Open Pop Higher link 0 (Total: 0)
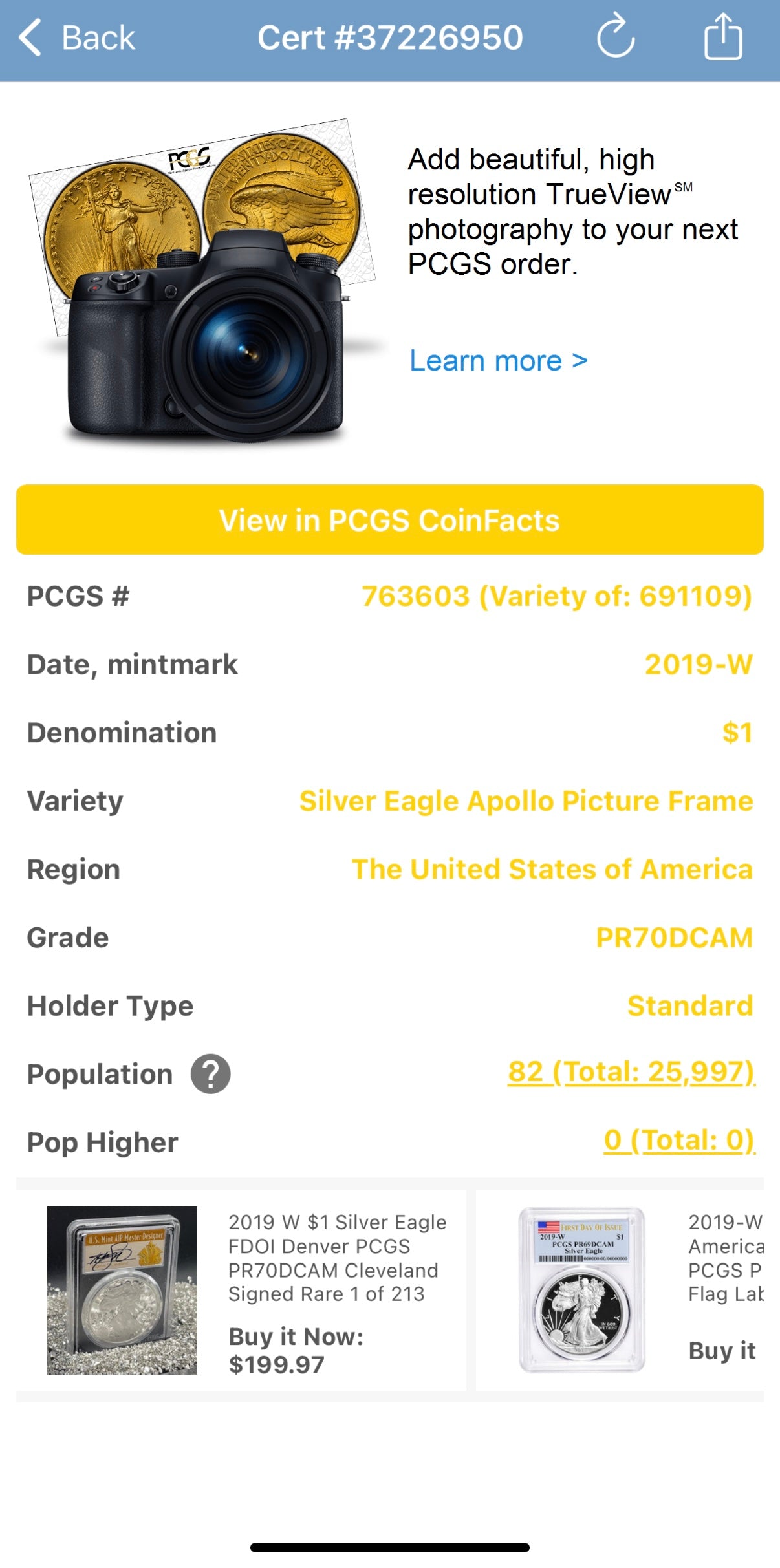The height and width of the screenshot is (1568, 780). 678,1141
